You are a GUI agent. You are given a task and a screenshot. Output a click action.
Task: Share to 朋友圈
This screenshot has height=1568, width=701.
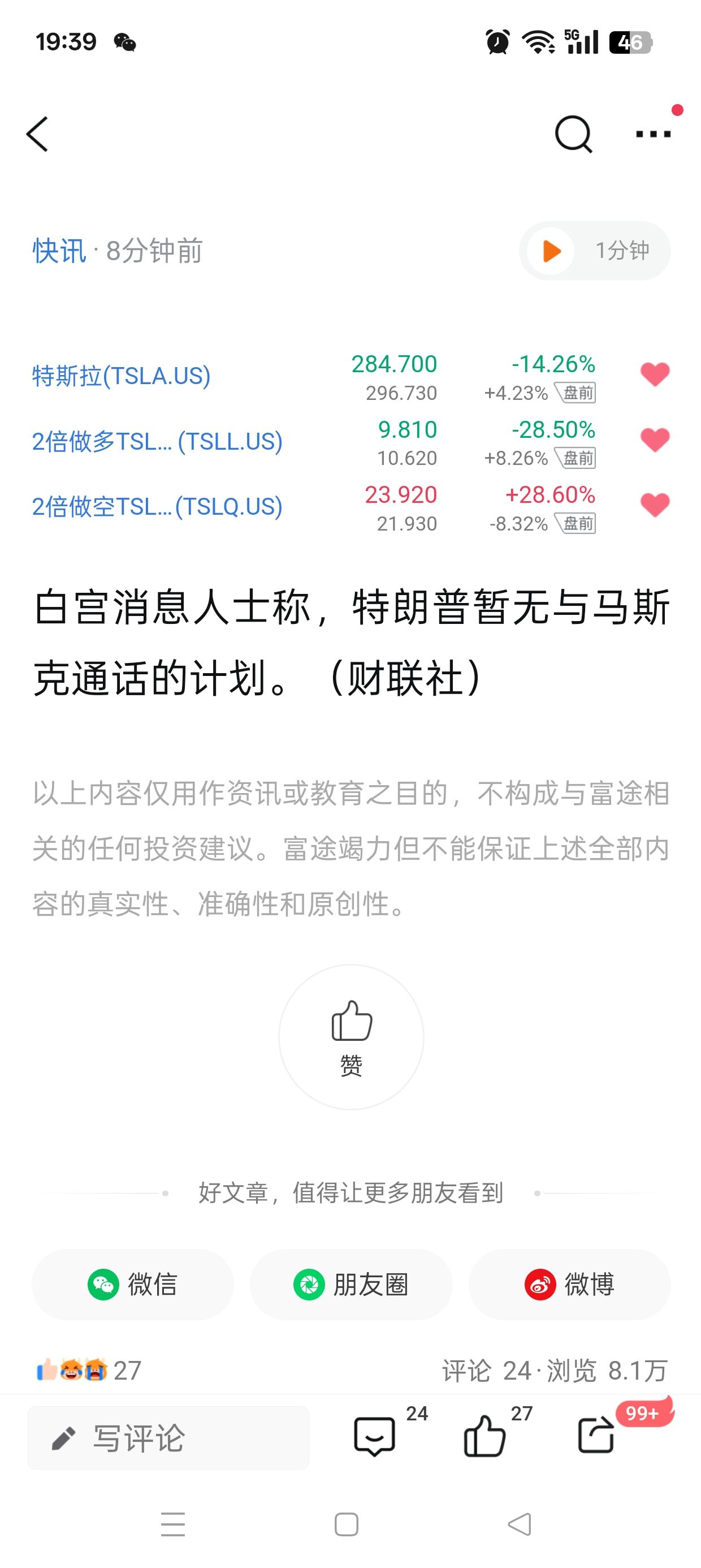click(x=351, y=1285)
